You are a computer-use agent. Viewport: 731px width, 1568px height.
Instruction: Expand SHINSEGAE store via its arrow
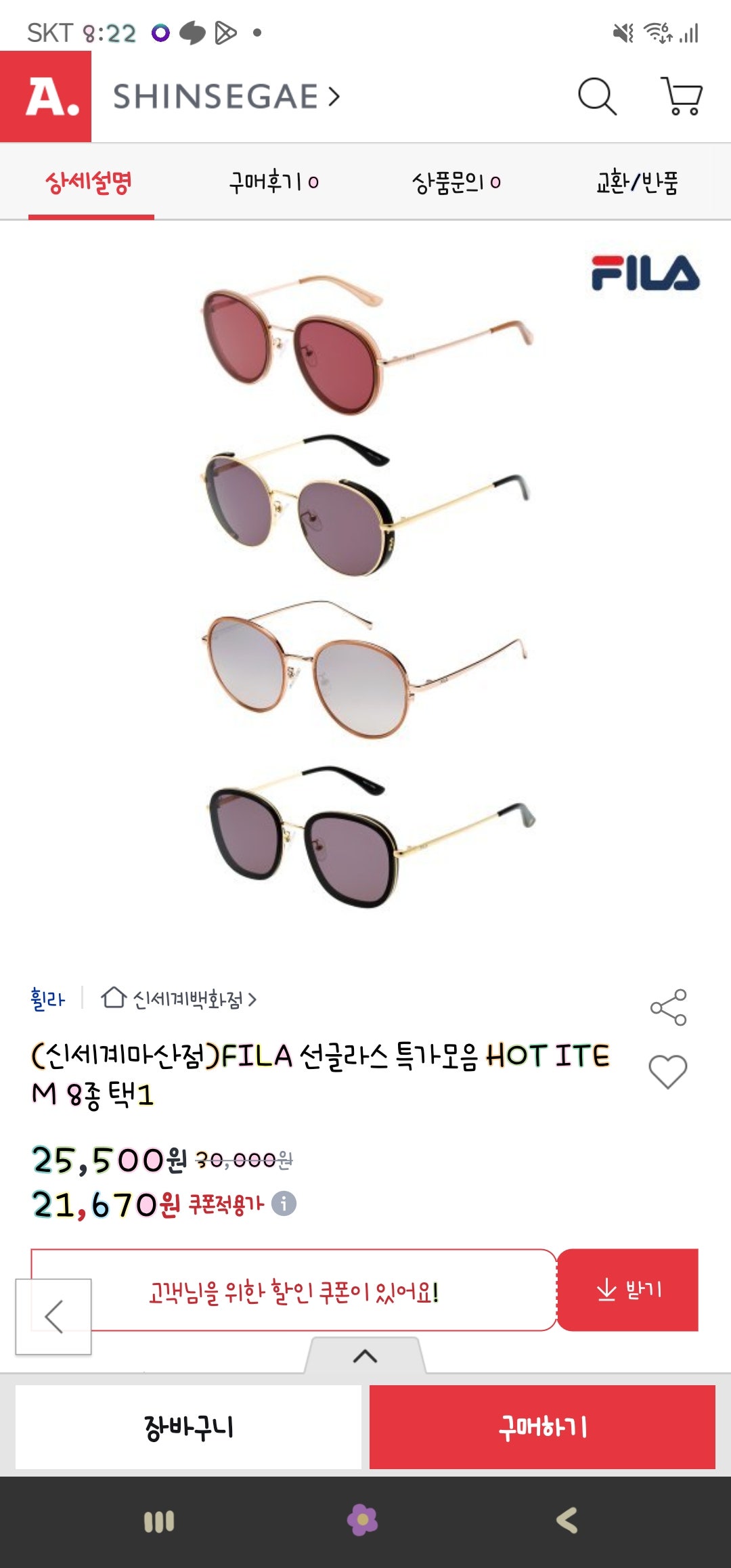333,97
